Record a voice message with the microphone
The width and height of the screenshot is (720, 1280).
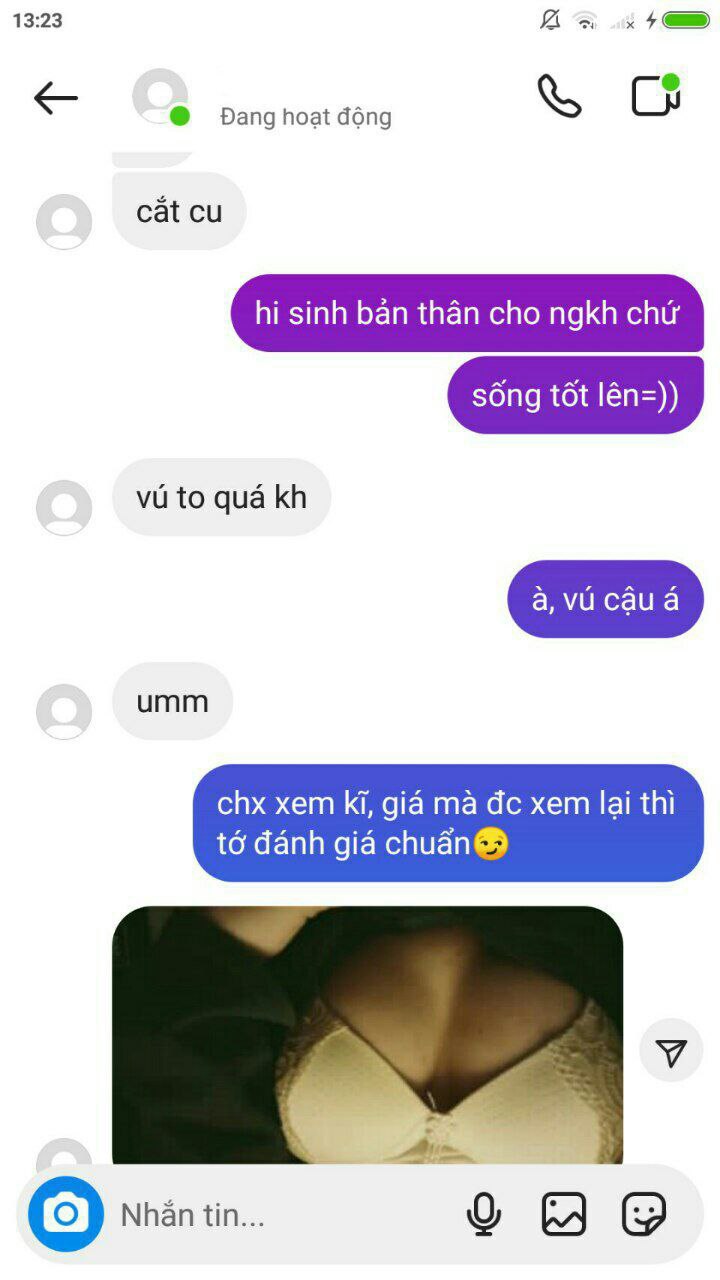click(x=484, y=1214)
